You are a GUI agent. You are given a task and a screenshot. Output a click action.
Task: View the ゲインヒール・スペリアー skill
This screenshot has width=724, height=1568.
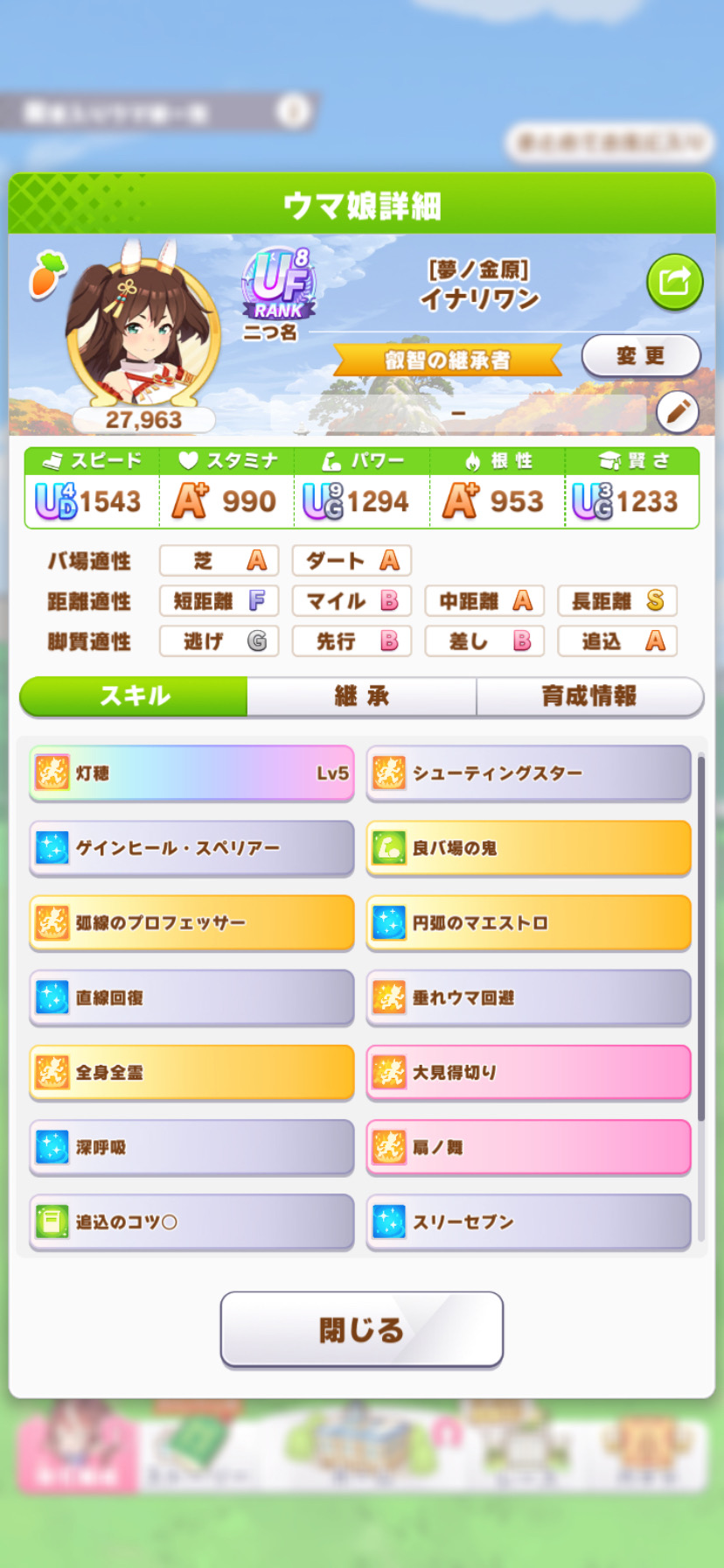[x=191, y=848]
